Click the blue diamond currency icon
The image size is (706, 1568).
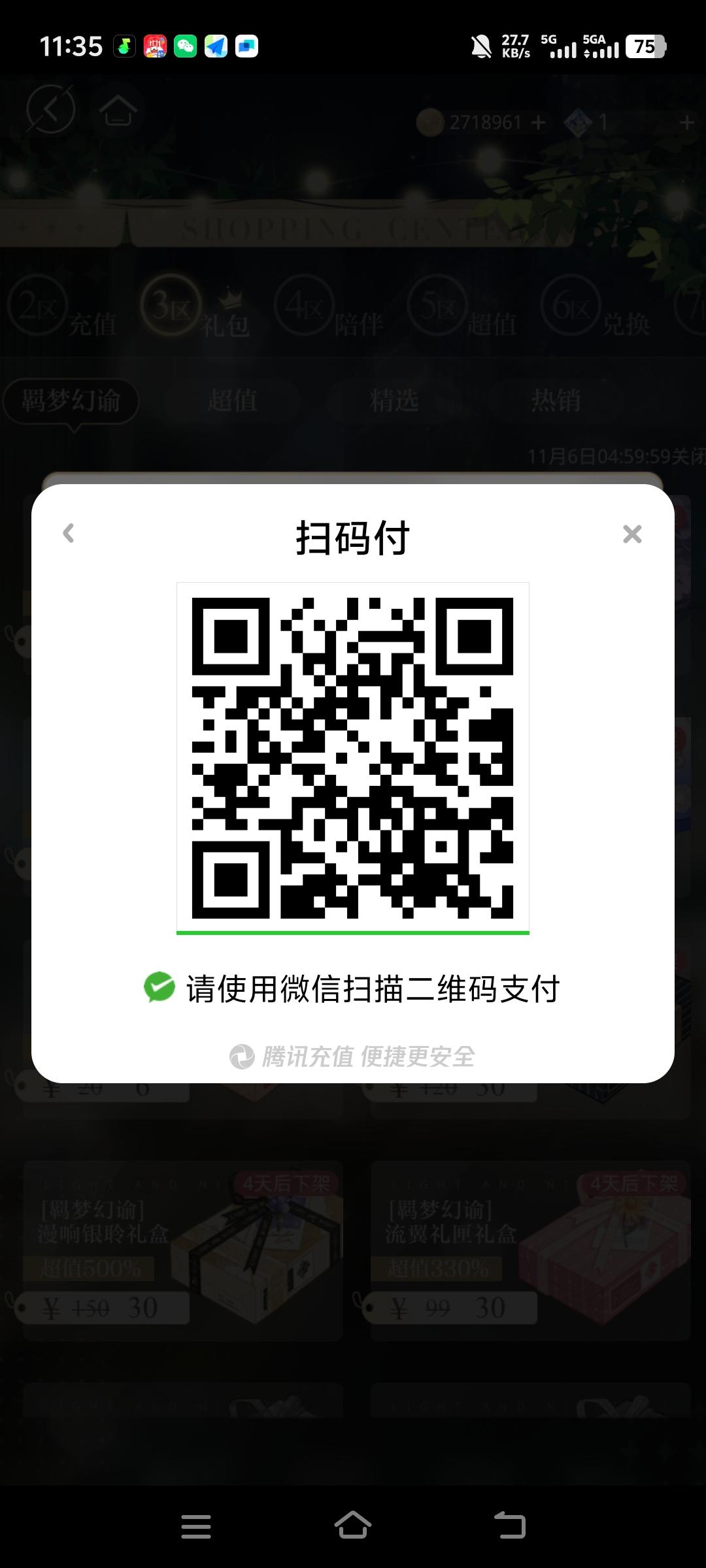coord(578,122)
